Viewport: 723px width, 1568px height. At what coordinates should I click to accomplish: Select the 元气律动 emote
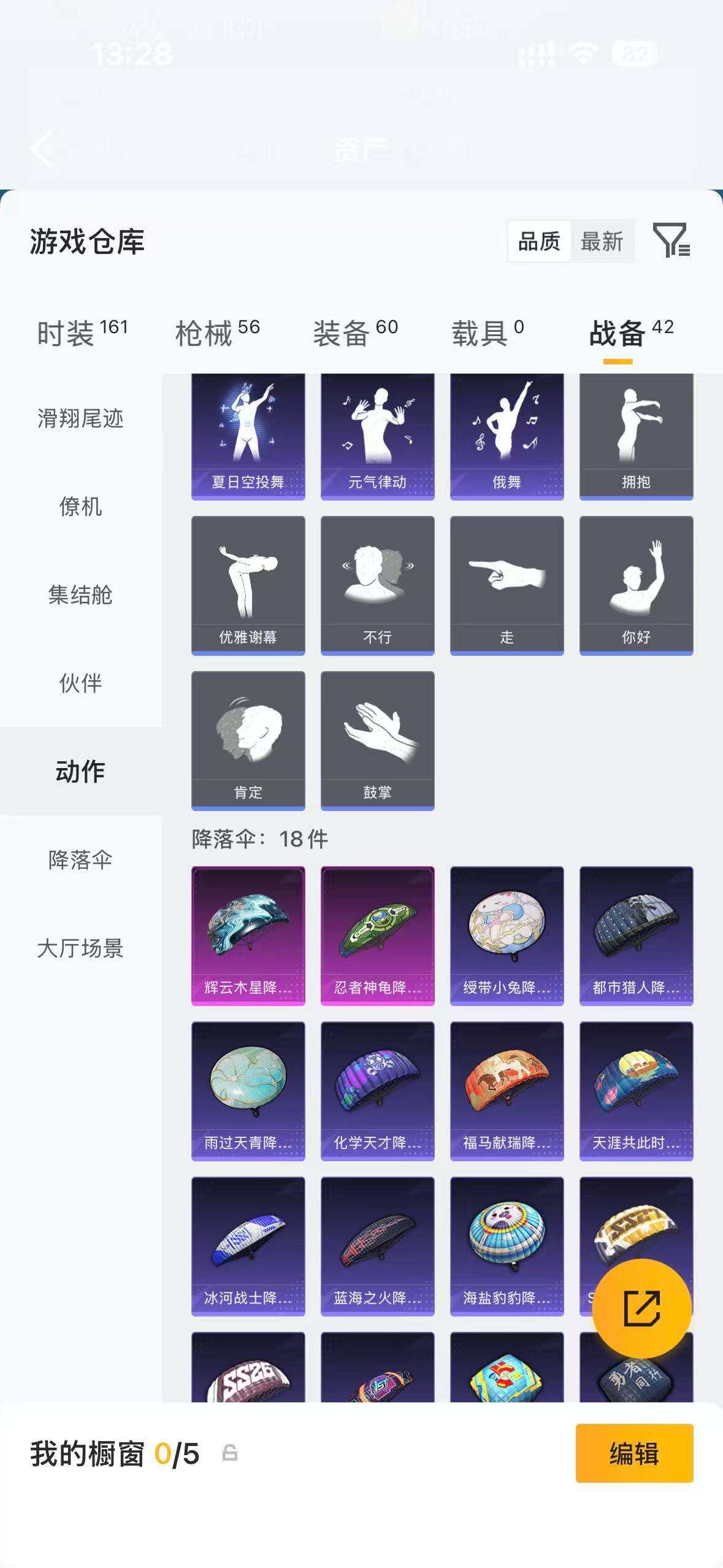[x=377, y=437]
